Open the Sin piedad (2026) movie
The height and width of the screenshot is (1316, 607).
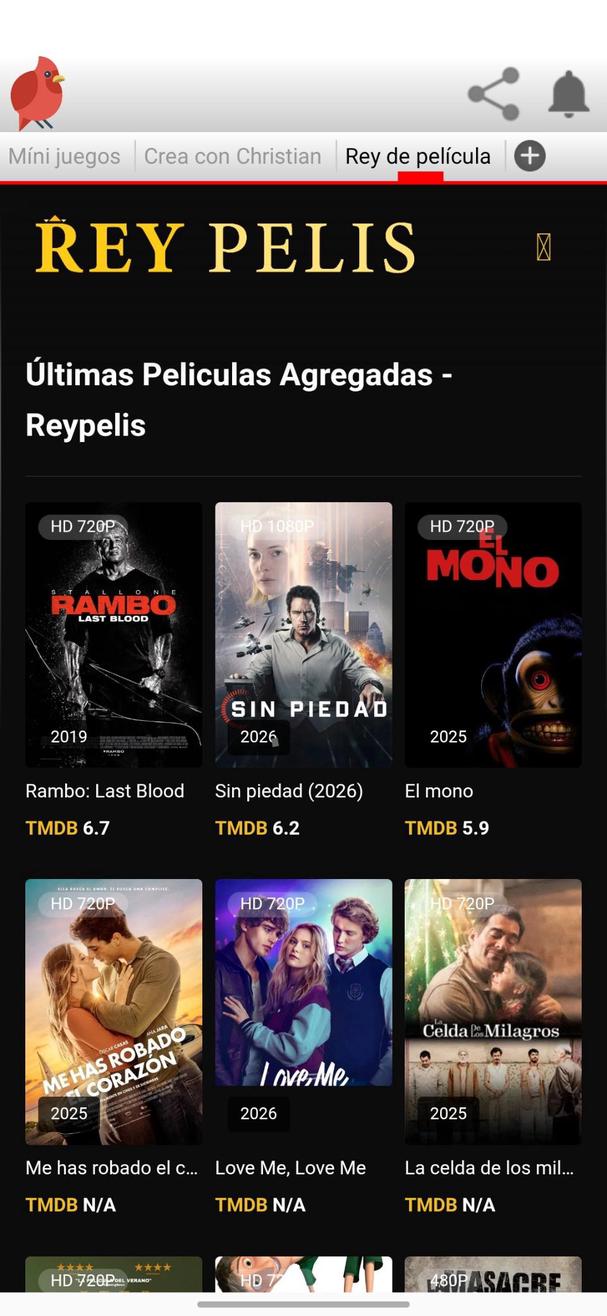(303, 635)
